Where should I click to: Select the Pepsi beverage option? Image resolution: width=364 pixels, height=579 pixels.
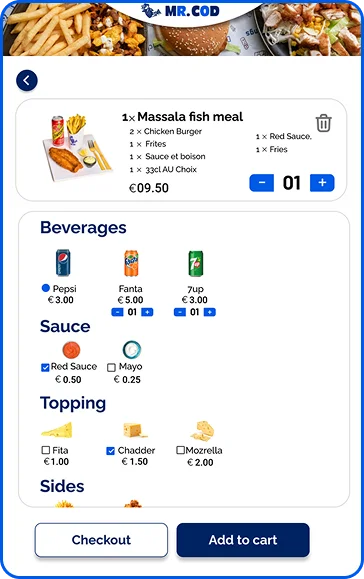(x=46, y=288)
